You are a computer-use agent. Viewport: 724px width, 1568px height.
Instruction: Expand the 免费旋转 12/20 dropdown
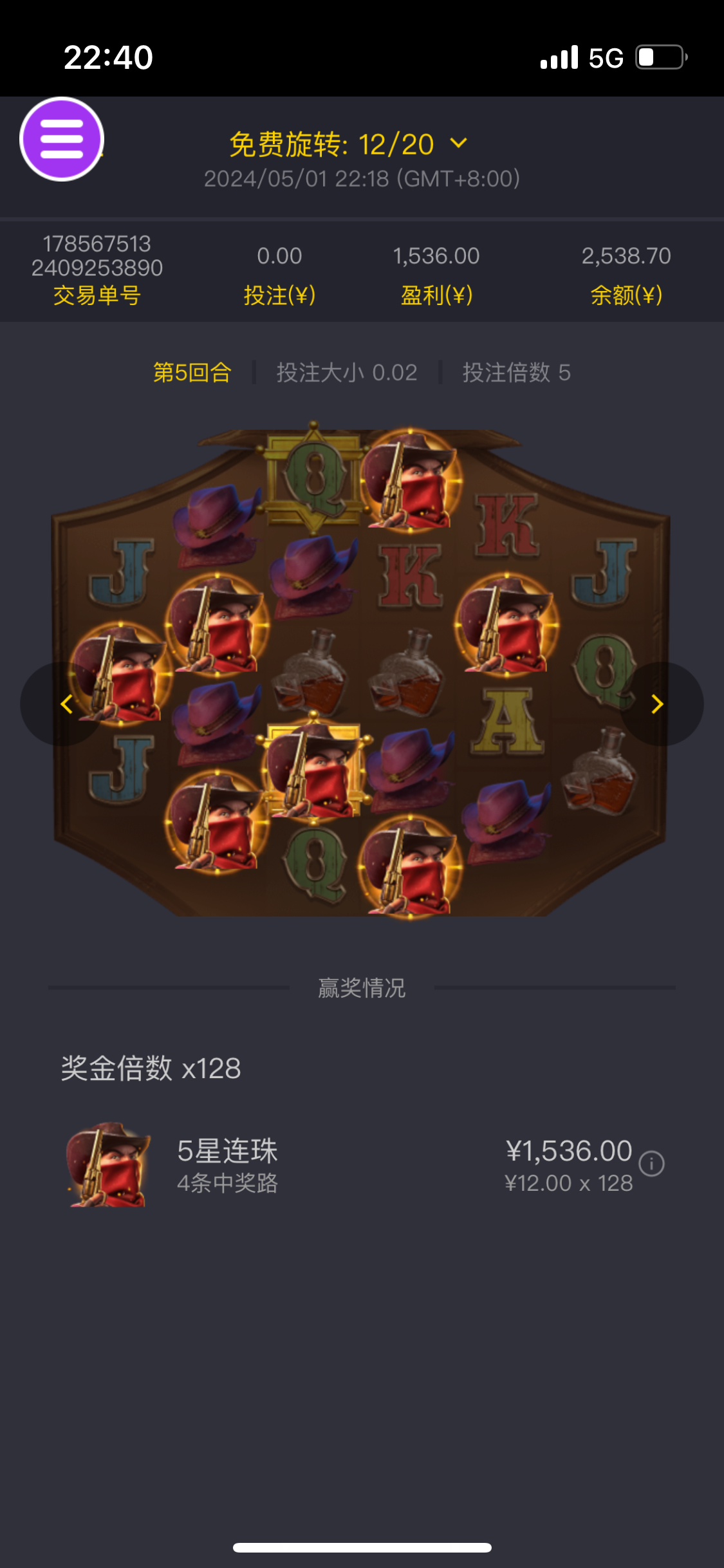tap(458, 143)
